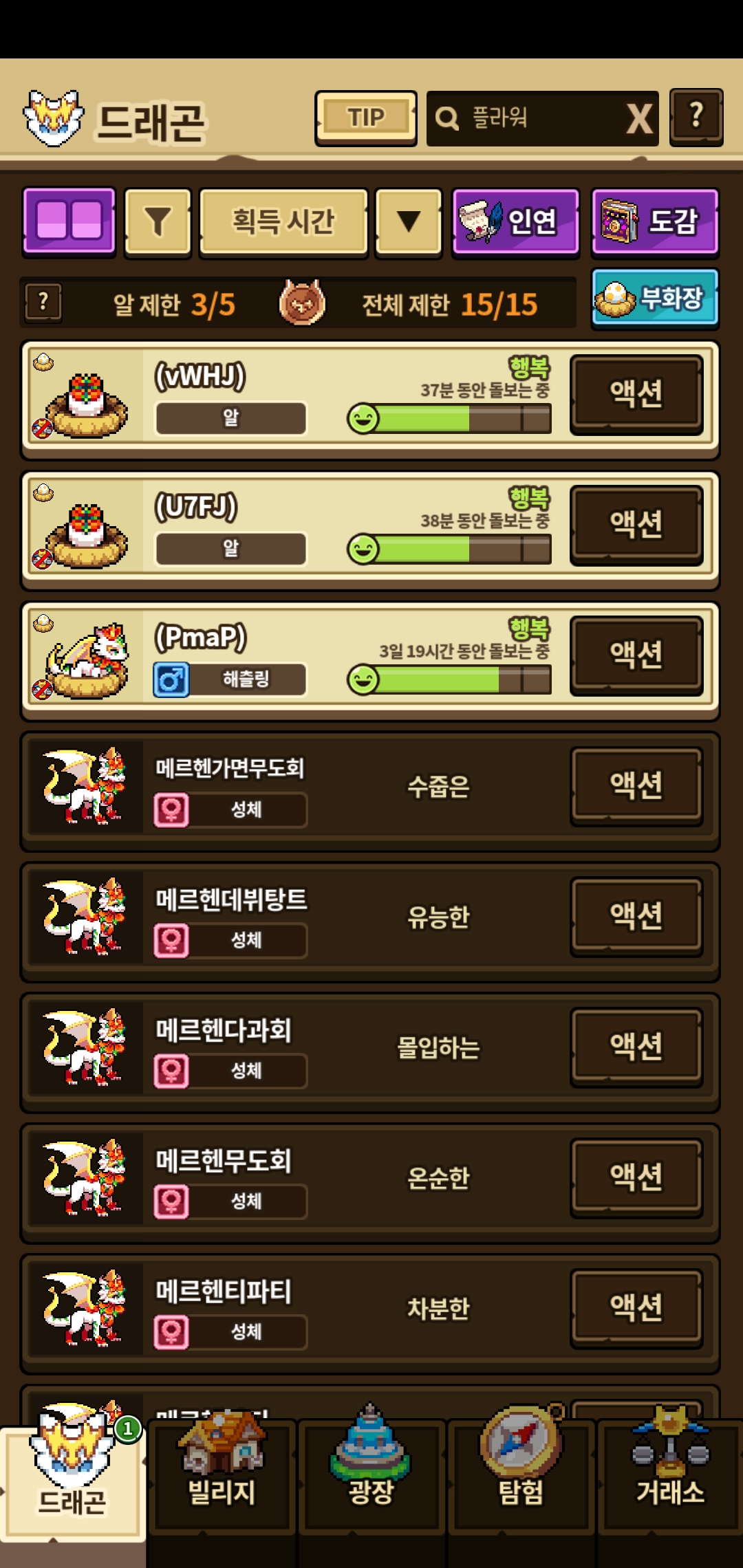Switch to the 탐험 tab
The image size is (743, 1568).
[521, 1475]
